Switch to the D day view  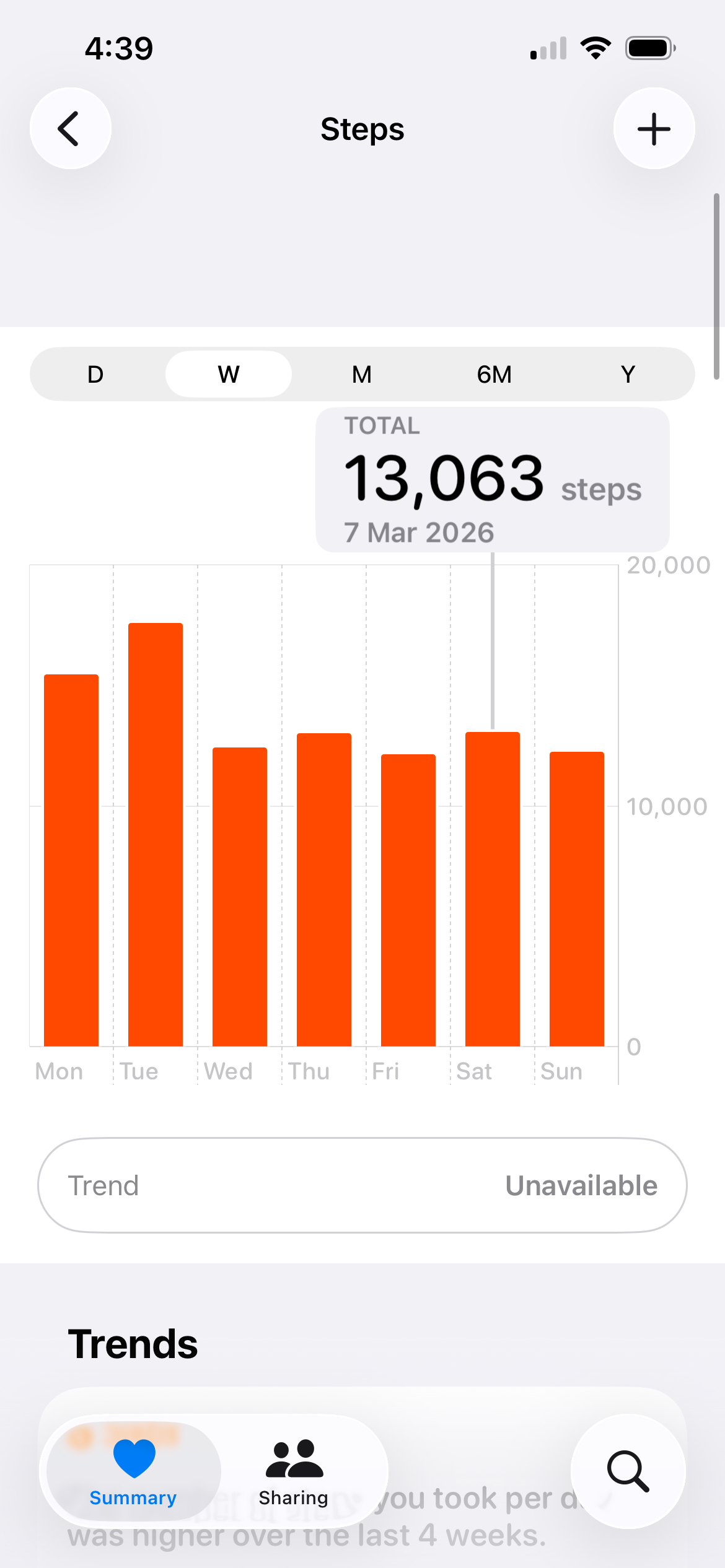pyautogui.click(x=95, y=374)
